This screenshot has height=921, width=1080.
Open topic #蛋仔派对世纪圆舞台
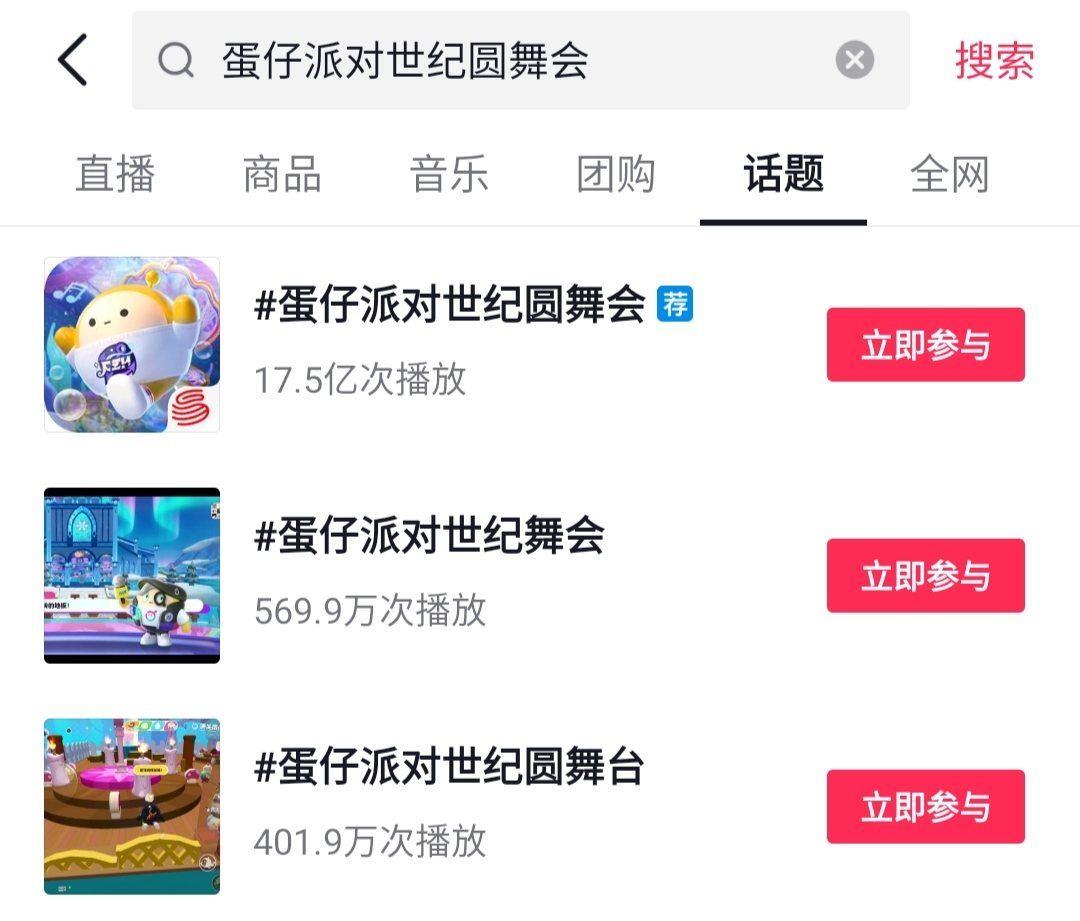click(450, 768)
